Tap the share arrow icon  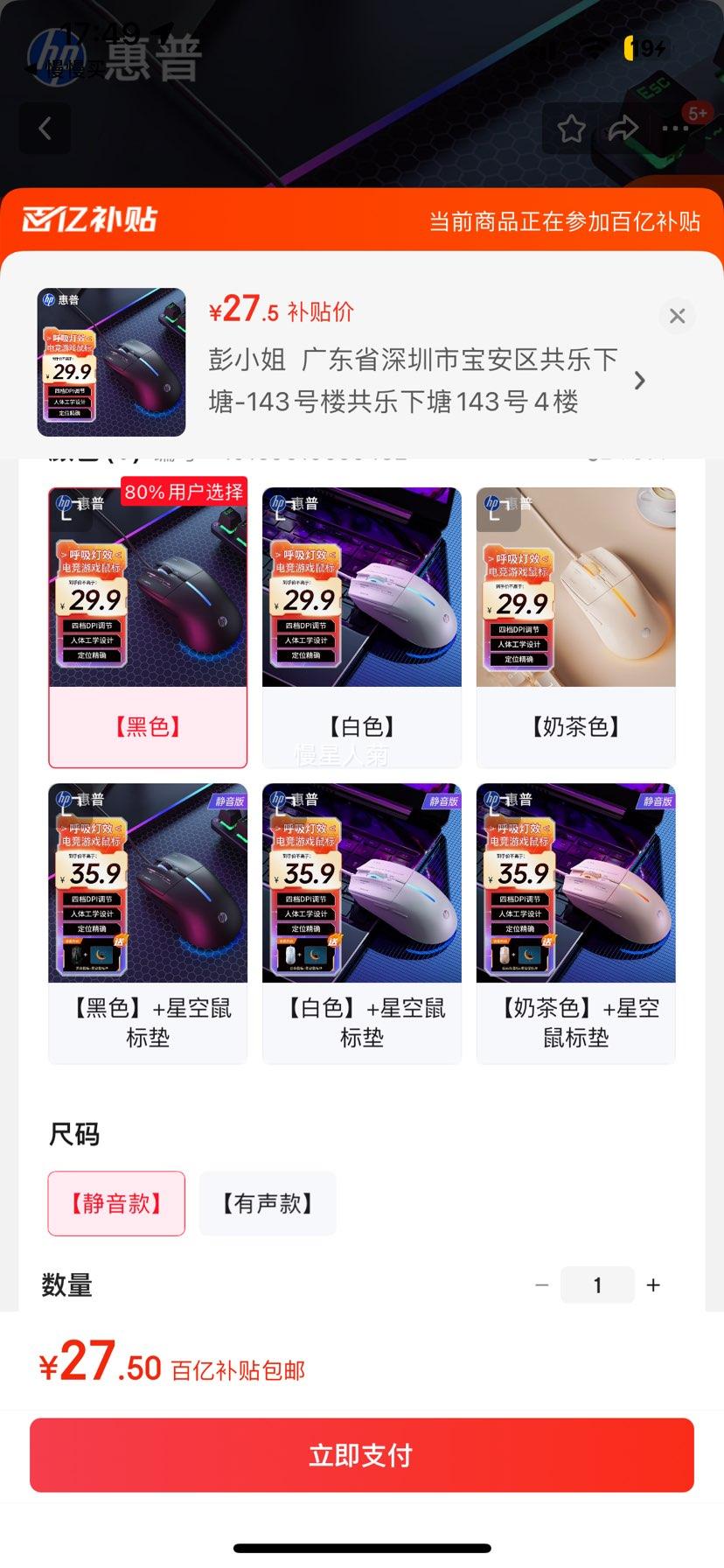coord(623,128)
